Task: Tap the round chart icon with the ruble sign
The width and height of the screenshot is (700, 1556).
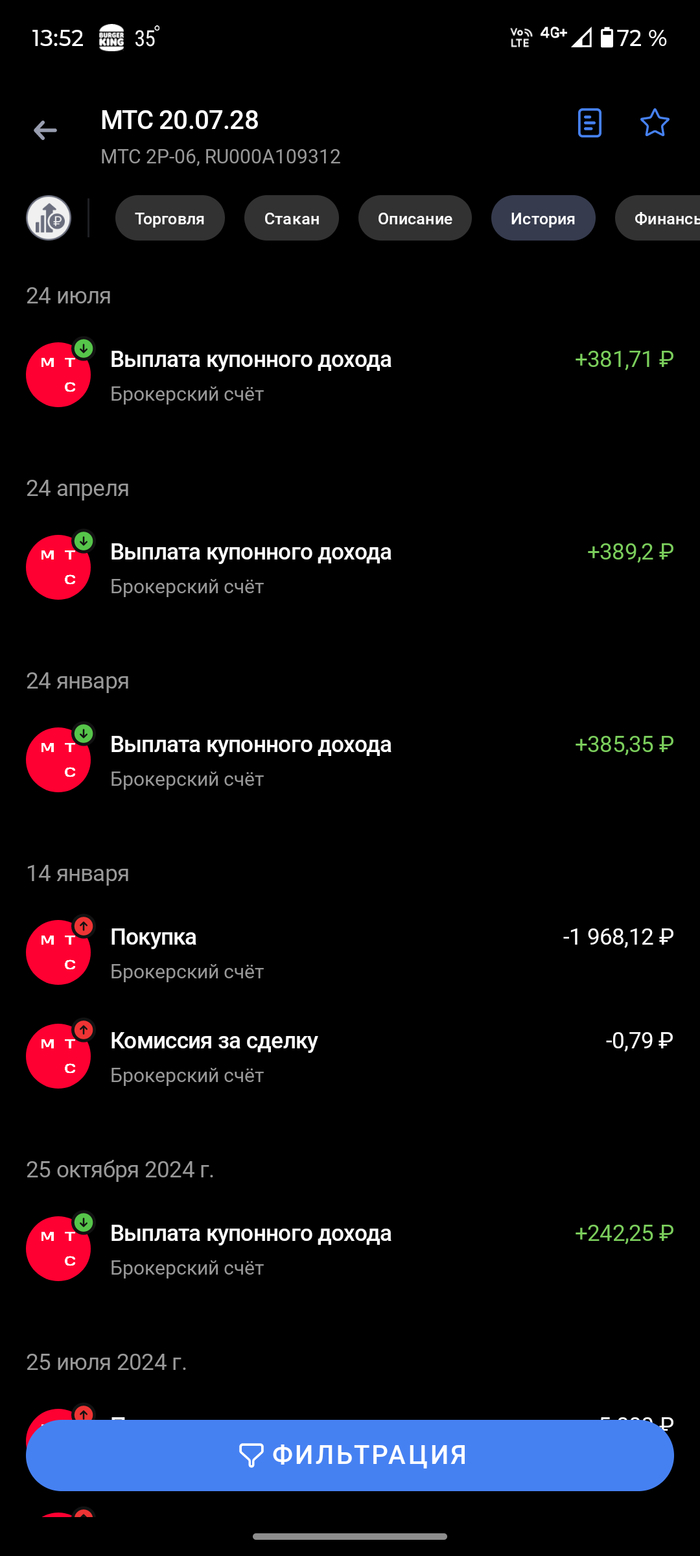Action: (x=48, y=218)
